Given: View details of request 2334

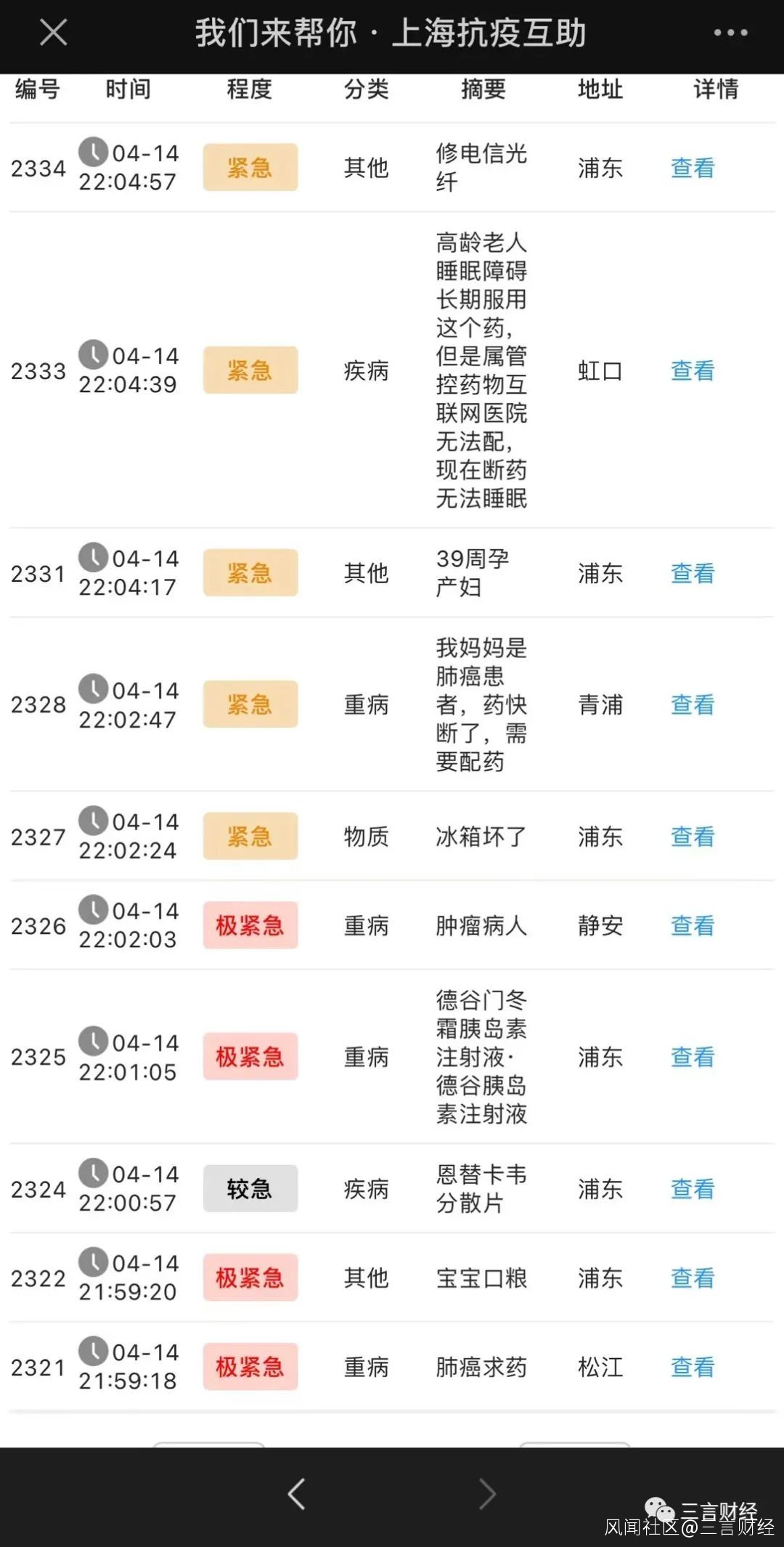Looking at the screenshot, I should [693, 168].
